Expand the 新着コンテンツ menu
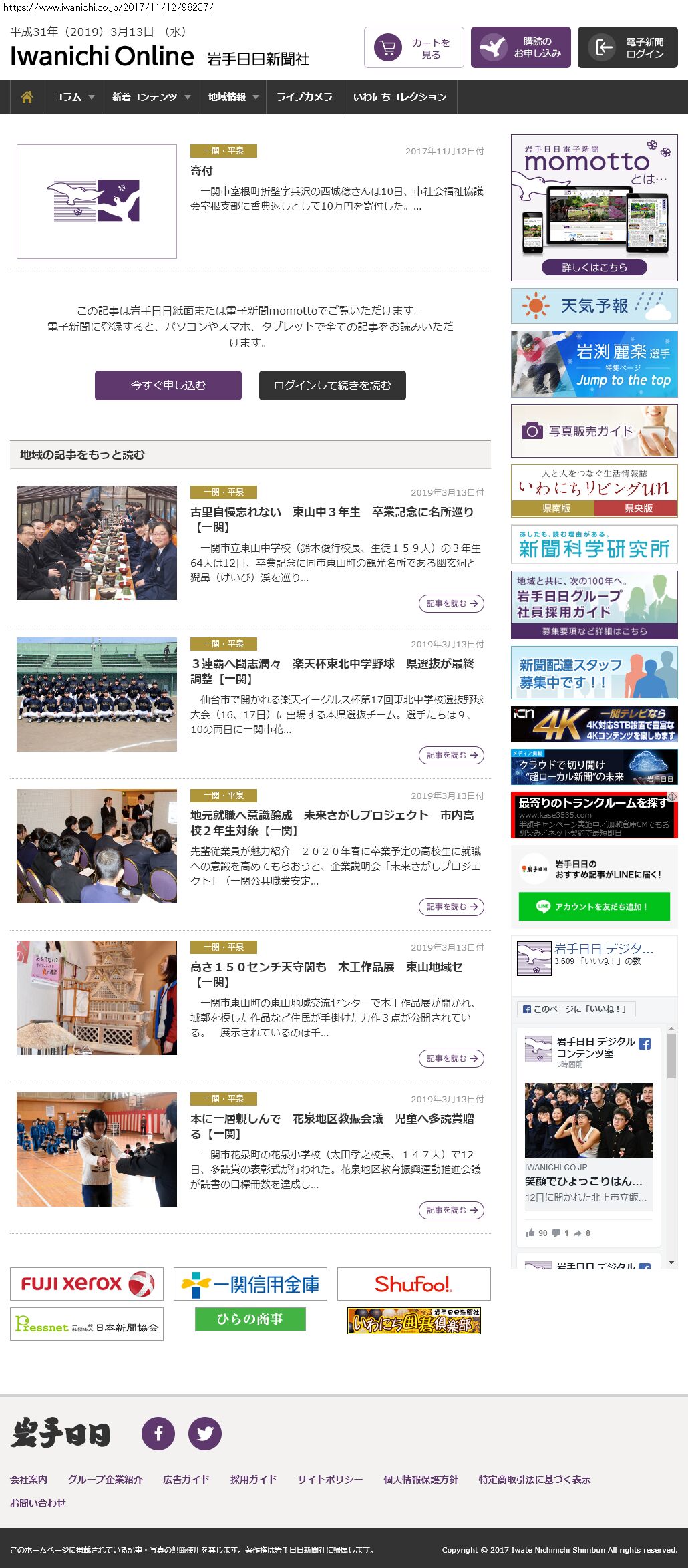The width and height of the screenshot is (688, 1568). click(151, 97)
